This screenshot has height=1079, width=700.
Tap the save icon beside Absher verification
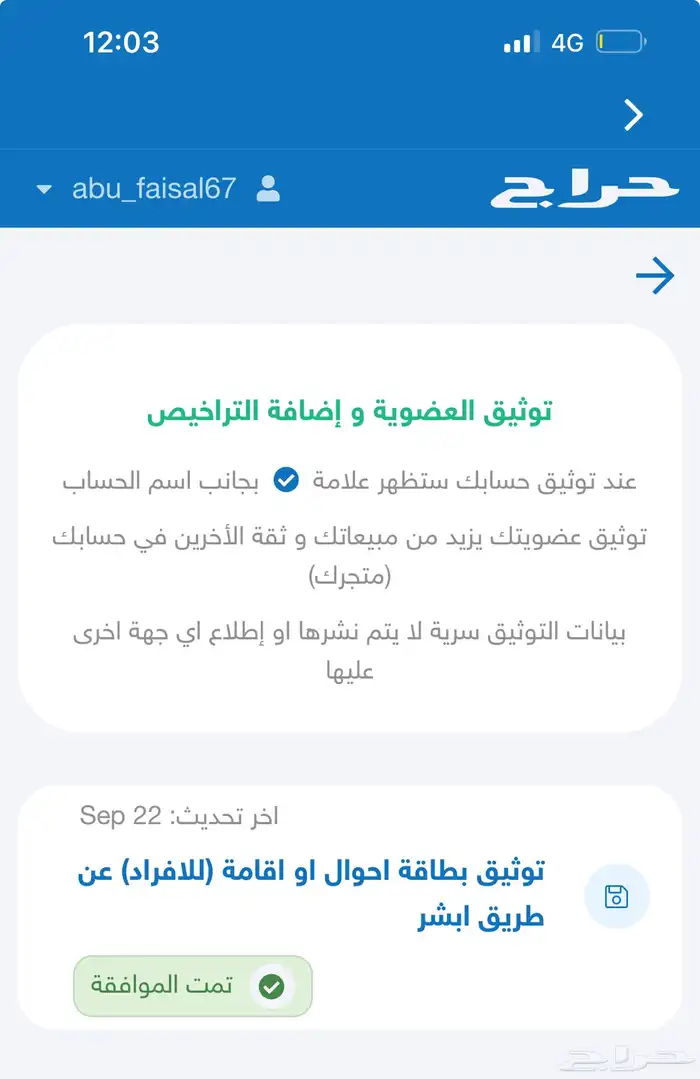click(617, 896)
